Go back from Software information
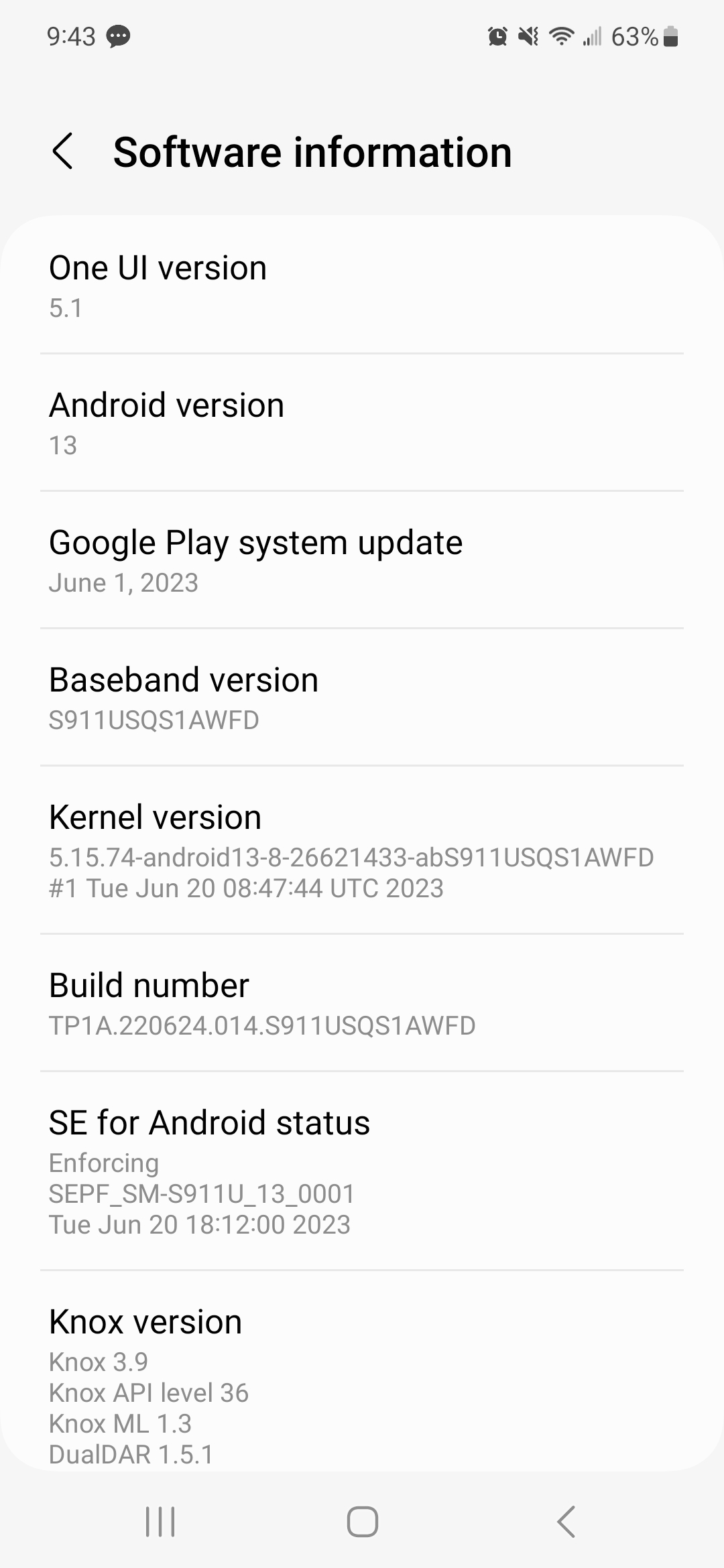724x1568 pixels. click(63, 151)
